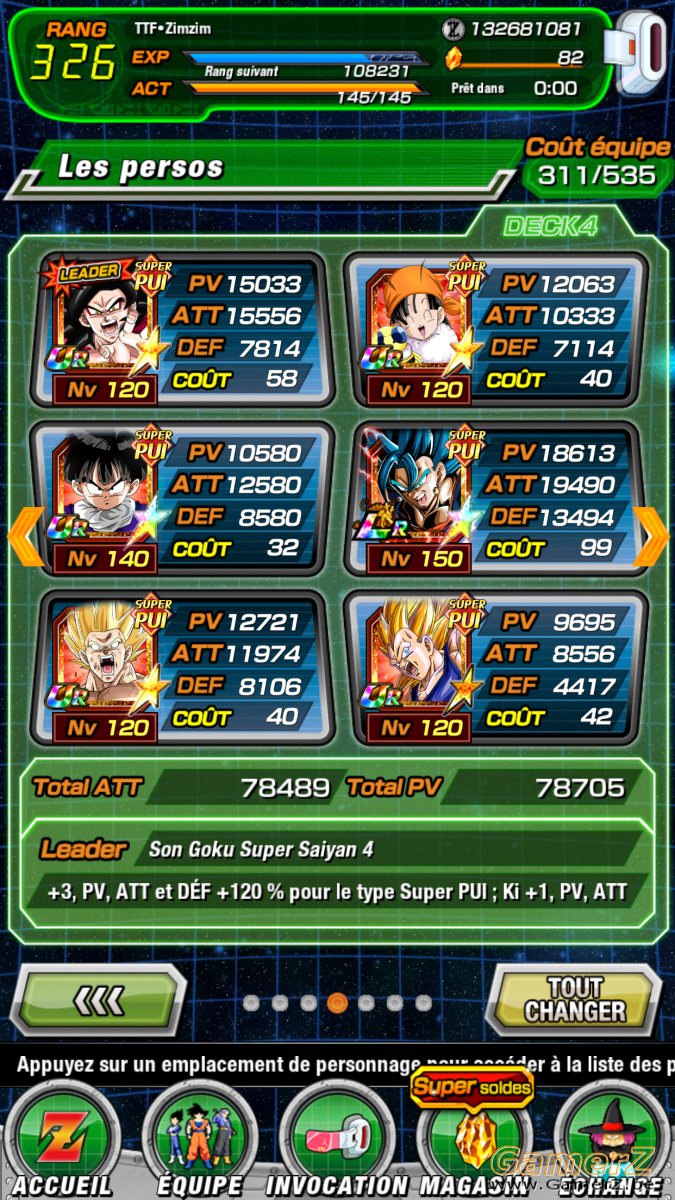Tap the Leader skill description panel
This screenshot has height=1200, width=675.
pos(336,872)
